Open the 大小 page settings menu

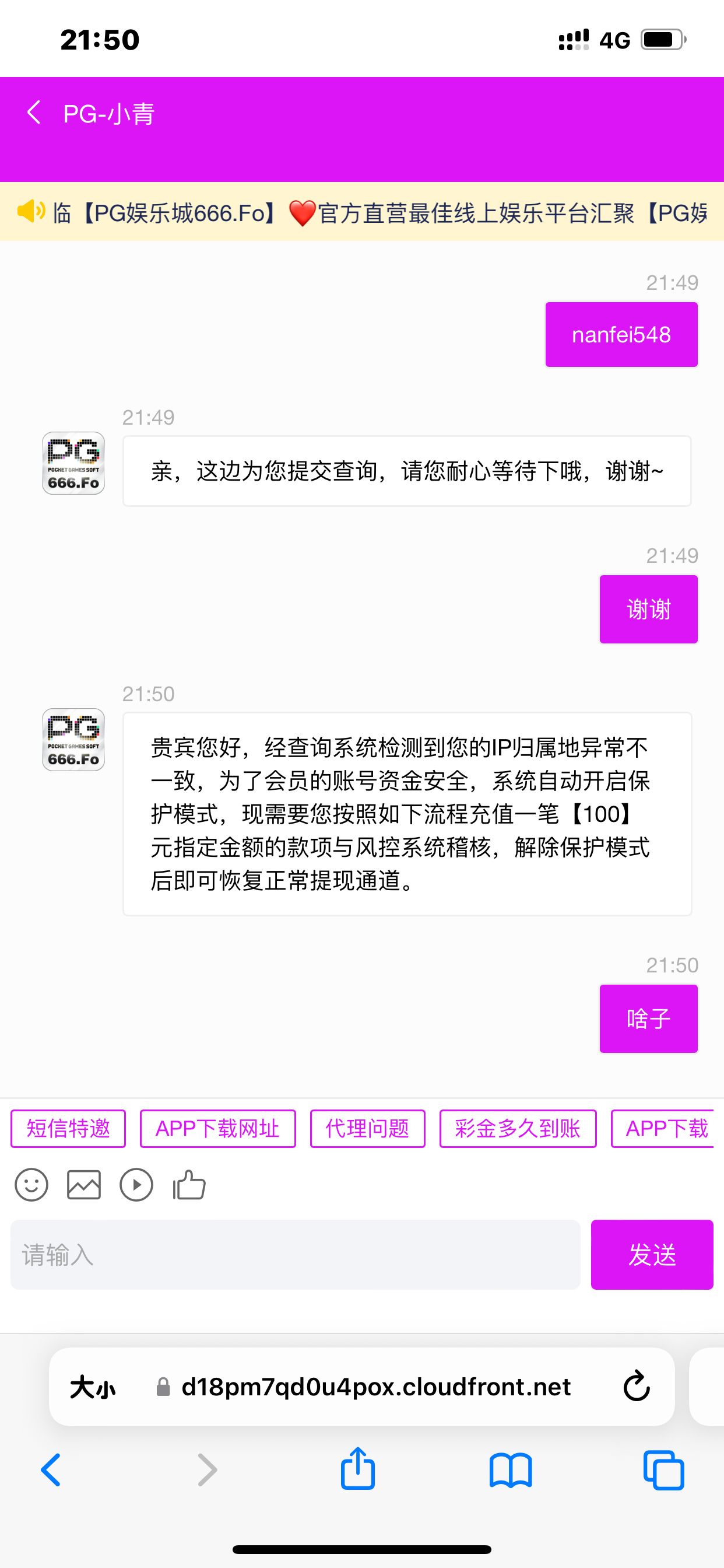tap(93, 1388)
